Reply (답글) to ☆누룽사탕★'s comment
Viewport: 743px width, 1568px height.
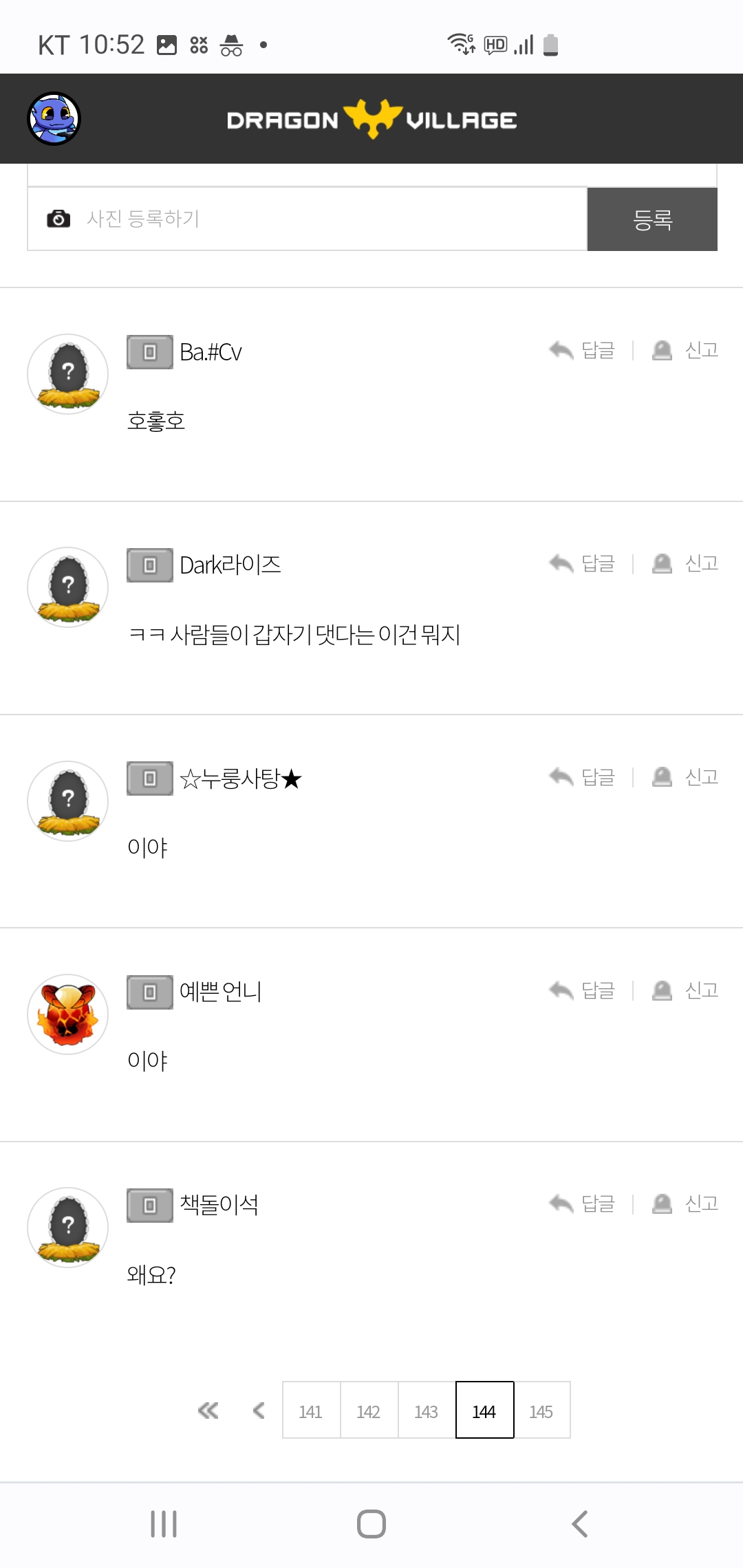click(582, 777)
